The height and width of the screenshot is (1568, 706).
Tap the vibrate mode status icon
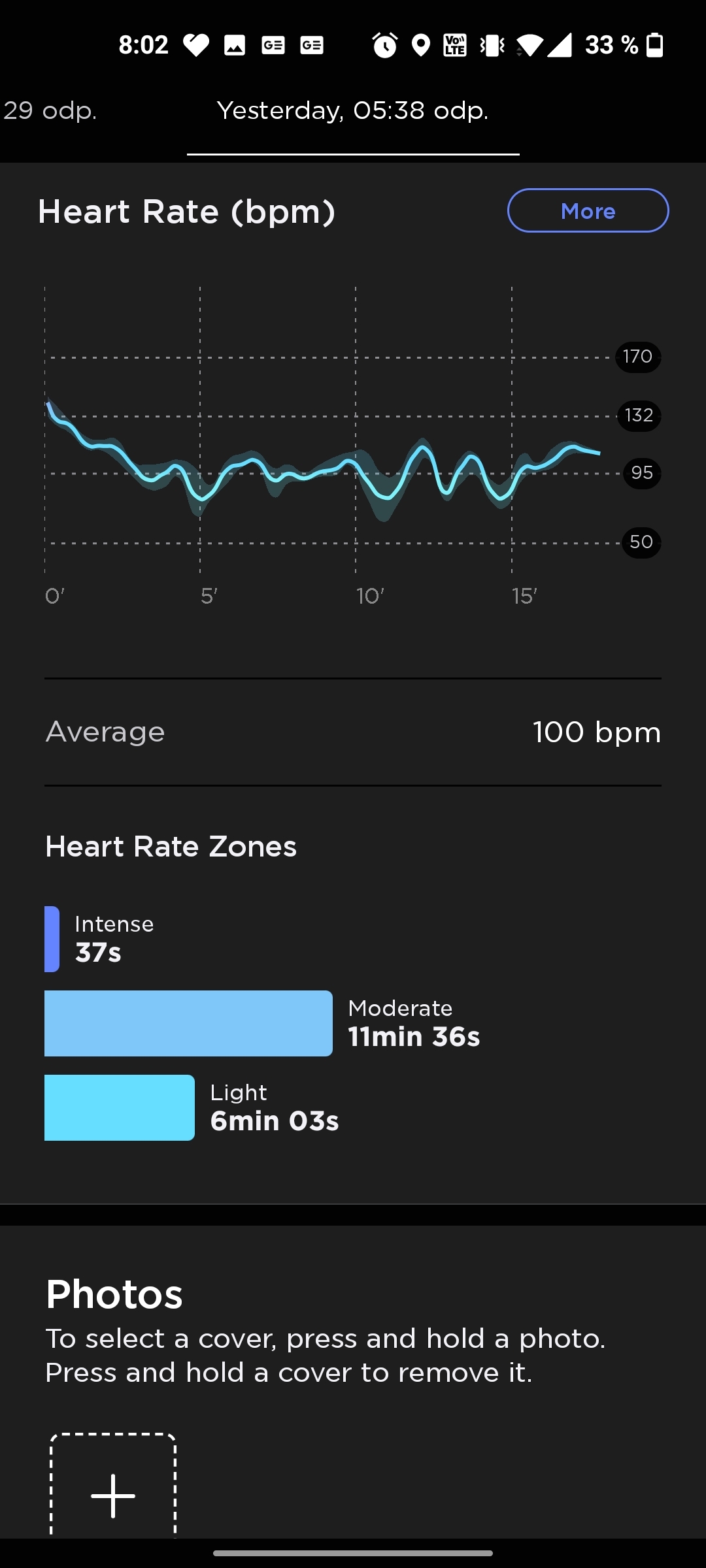pyautogui.click(x=491, y=44)
